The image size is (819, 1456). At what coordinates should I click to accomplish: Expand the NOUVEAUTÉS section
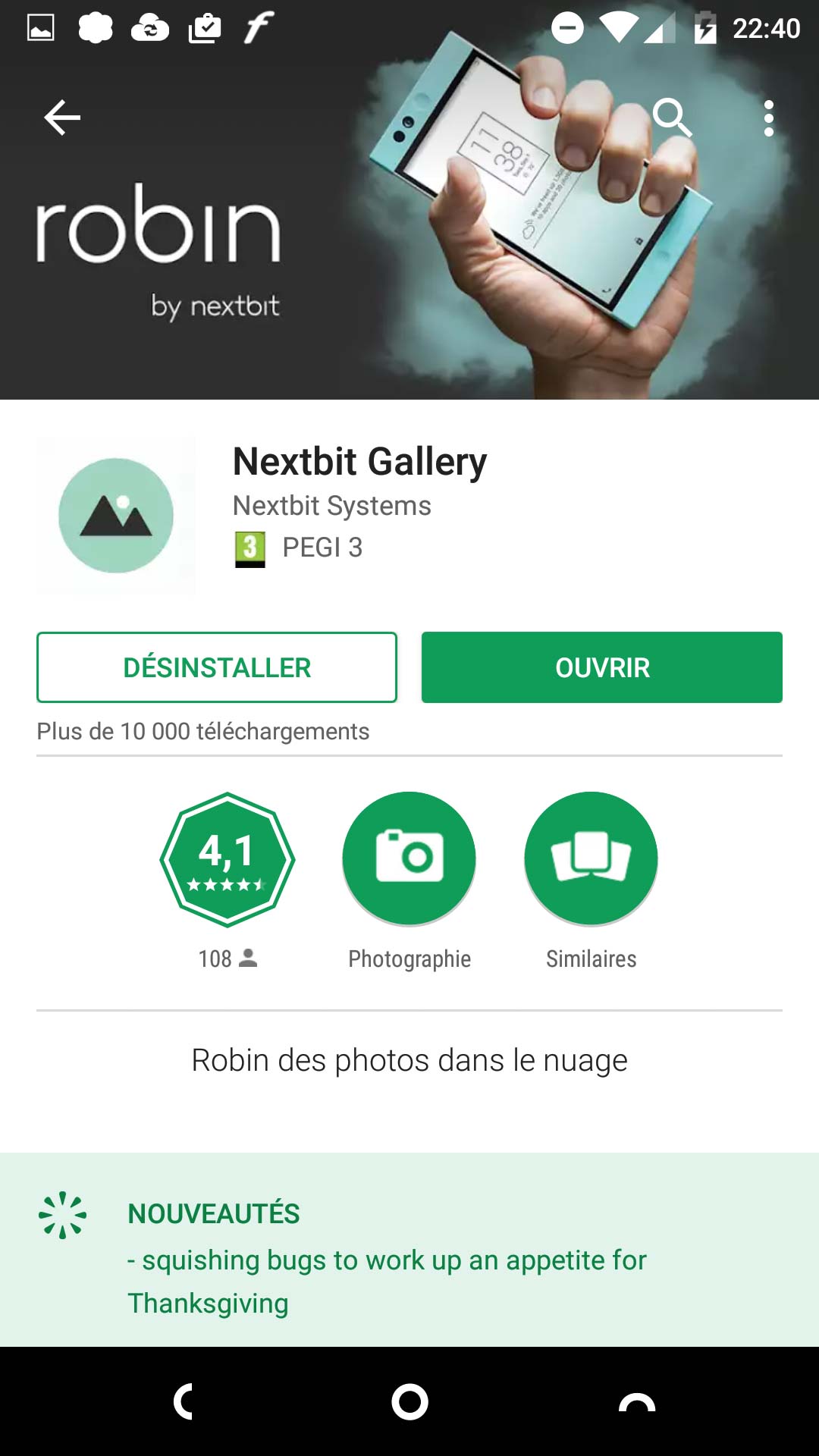pos(409,1249)
